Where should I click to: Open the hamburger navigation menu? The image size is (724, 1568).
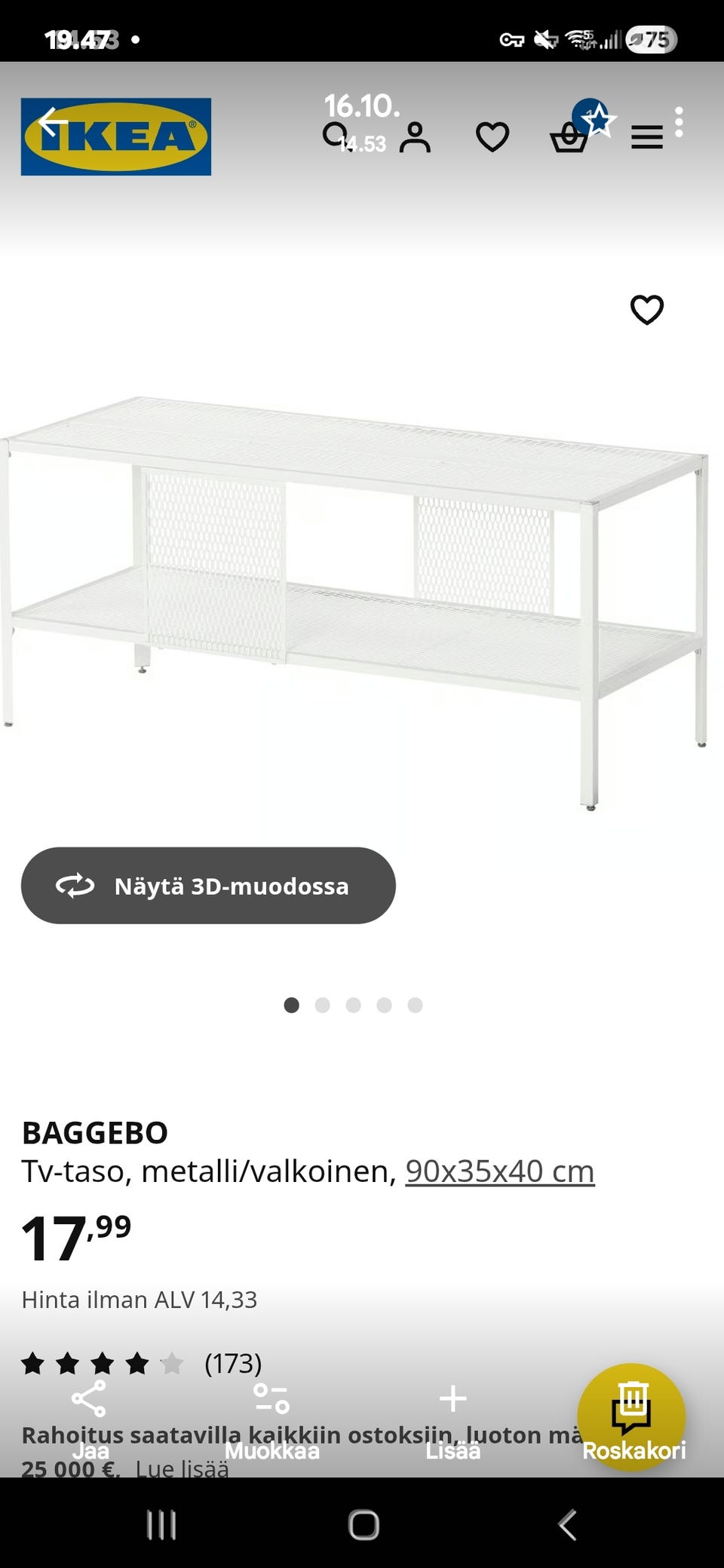646,137
